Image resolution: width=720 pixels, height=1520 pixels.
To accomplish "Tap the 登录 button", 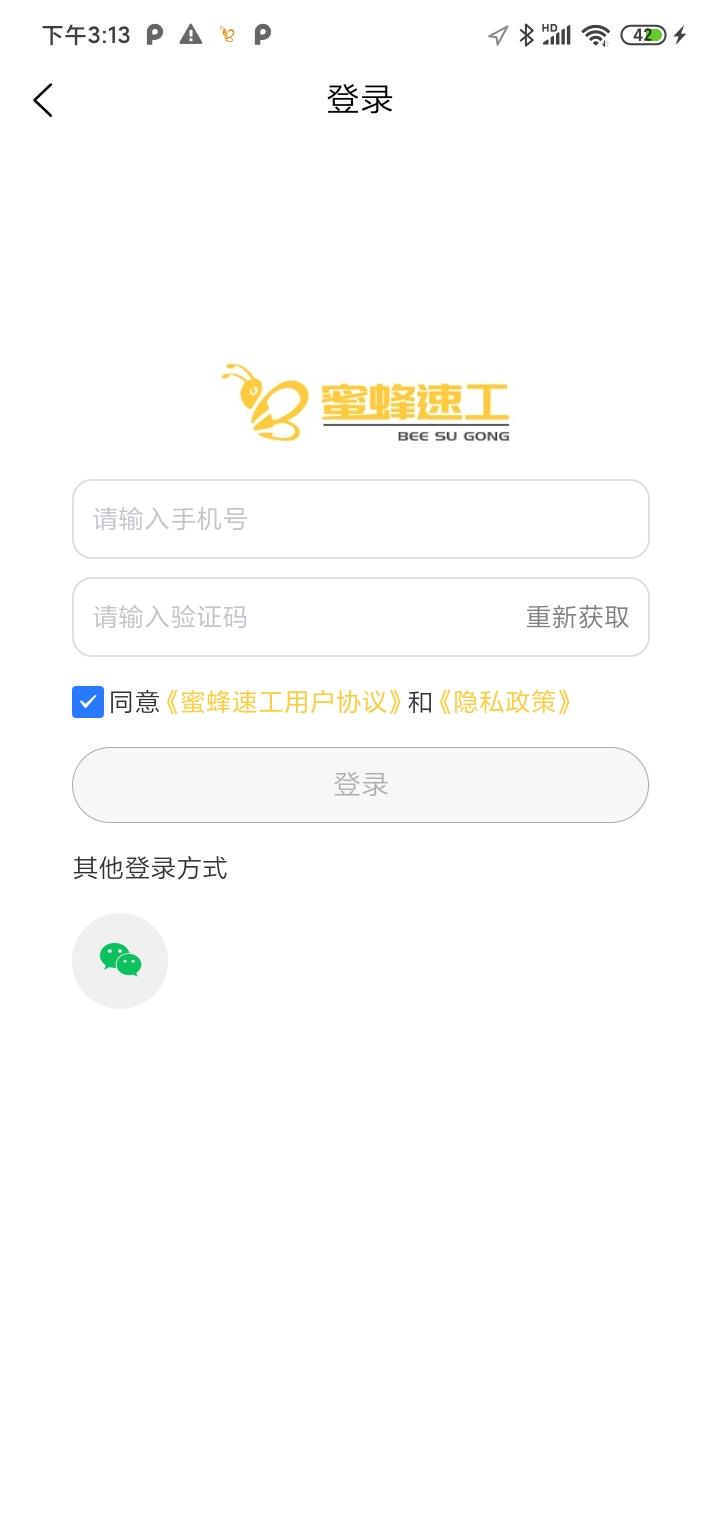I will pyautogui.click(x=360, y=785).
